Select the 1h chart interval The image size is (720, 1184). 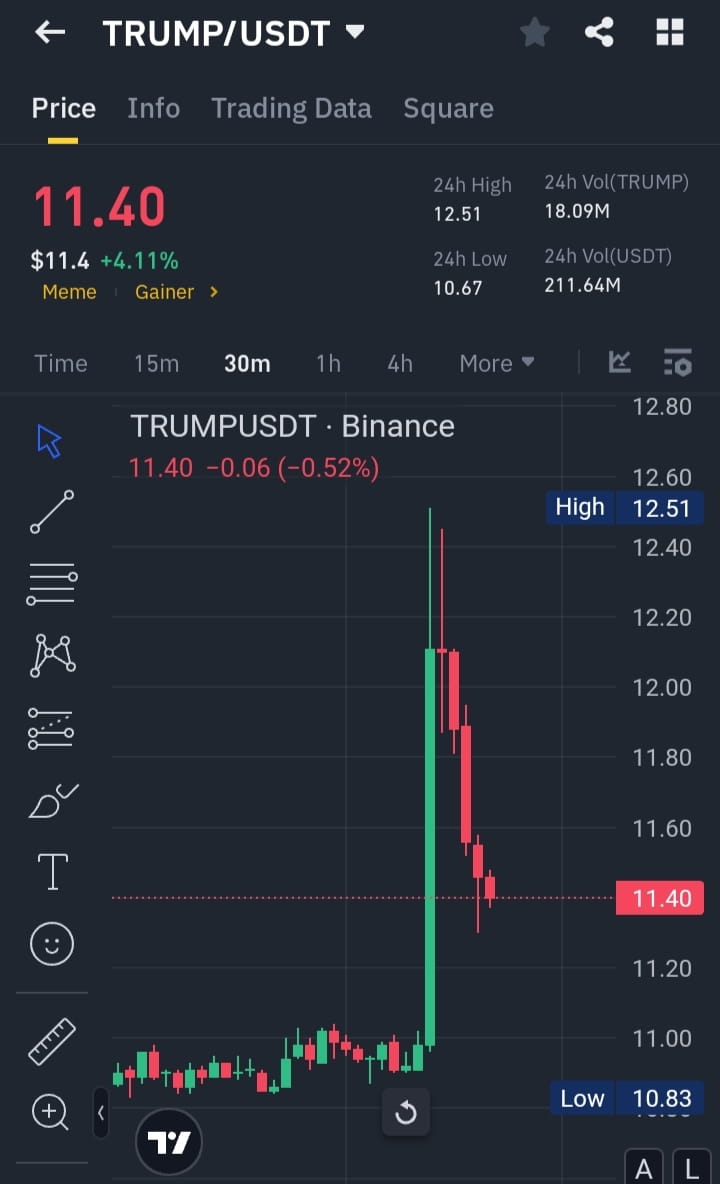point(328,363)
